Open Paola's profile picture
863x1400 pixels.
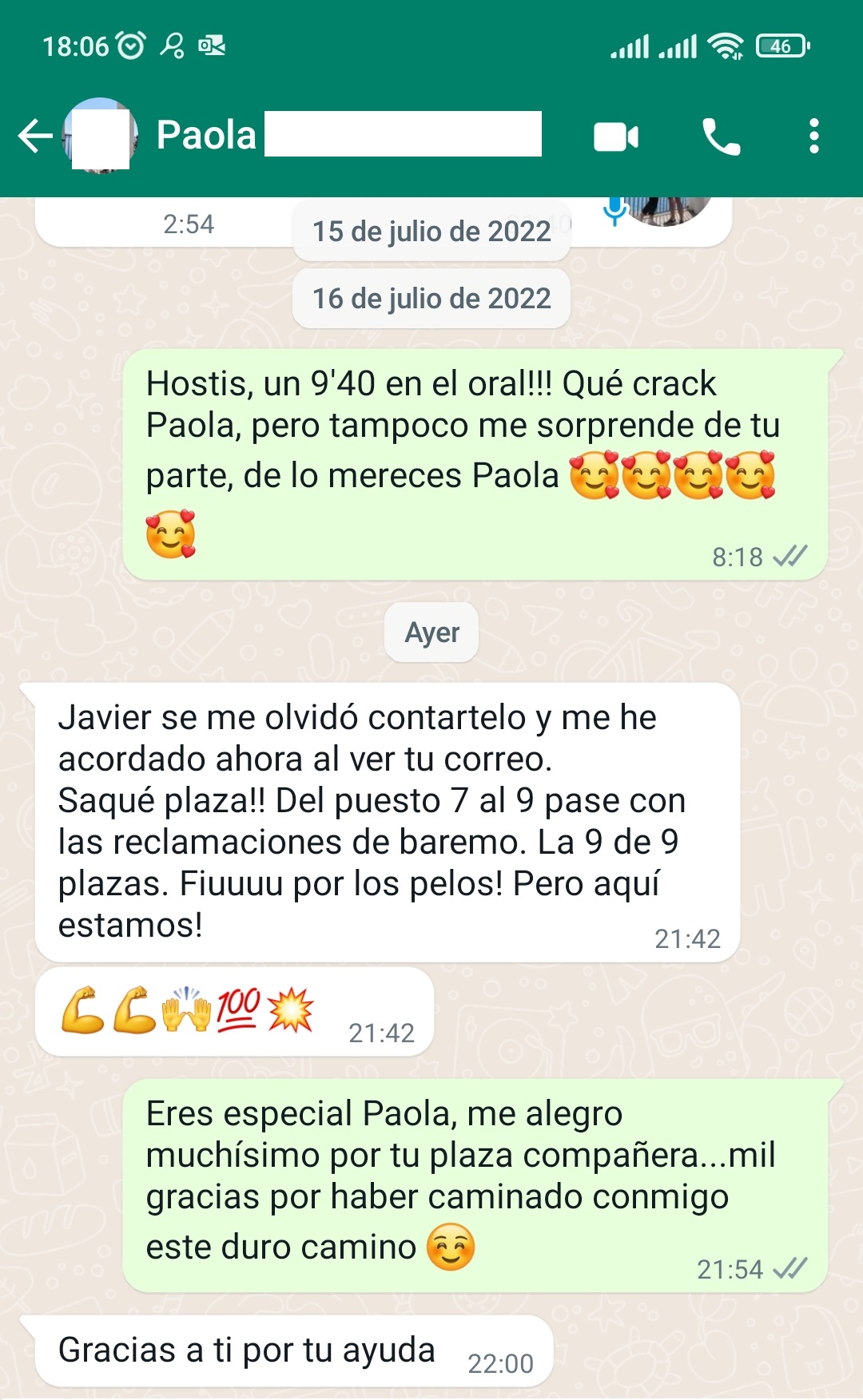(x=101, y=136)
